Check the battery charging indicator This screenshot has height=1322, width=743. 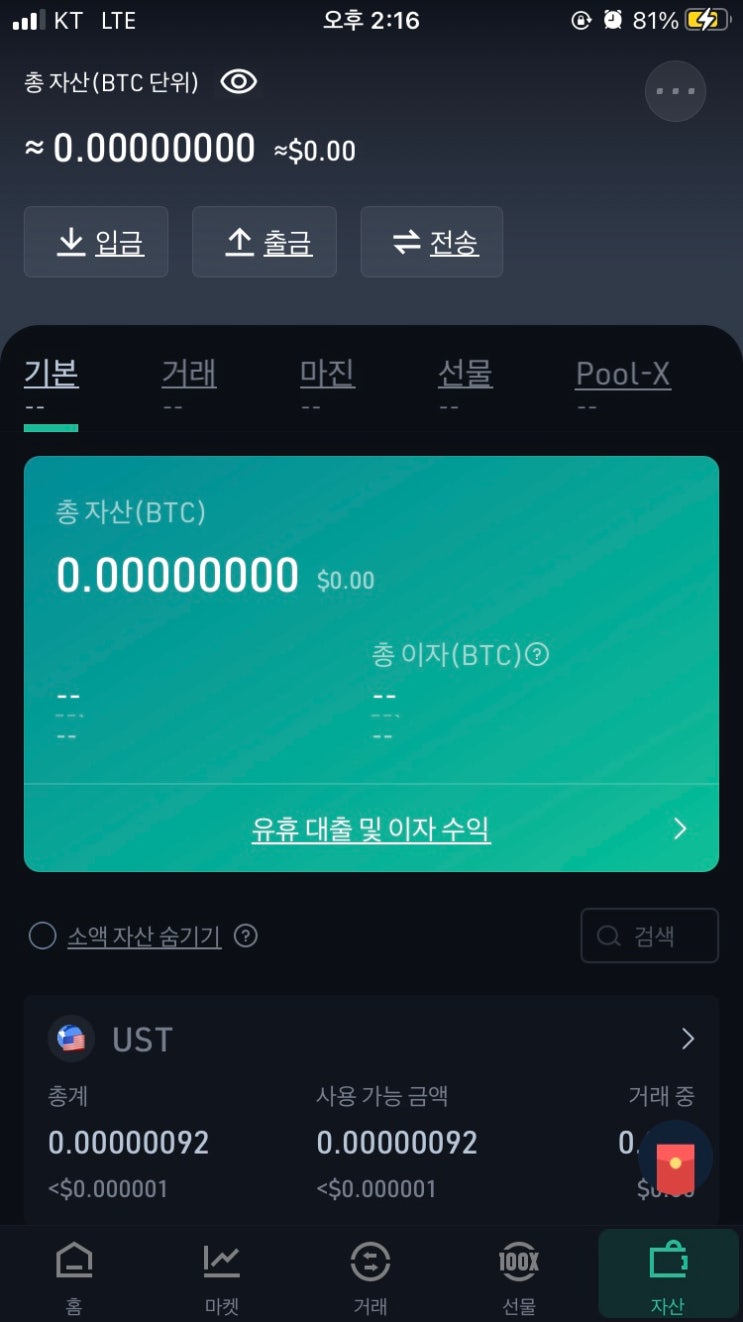[704, 17]
